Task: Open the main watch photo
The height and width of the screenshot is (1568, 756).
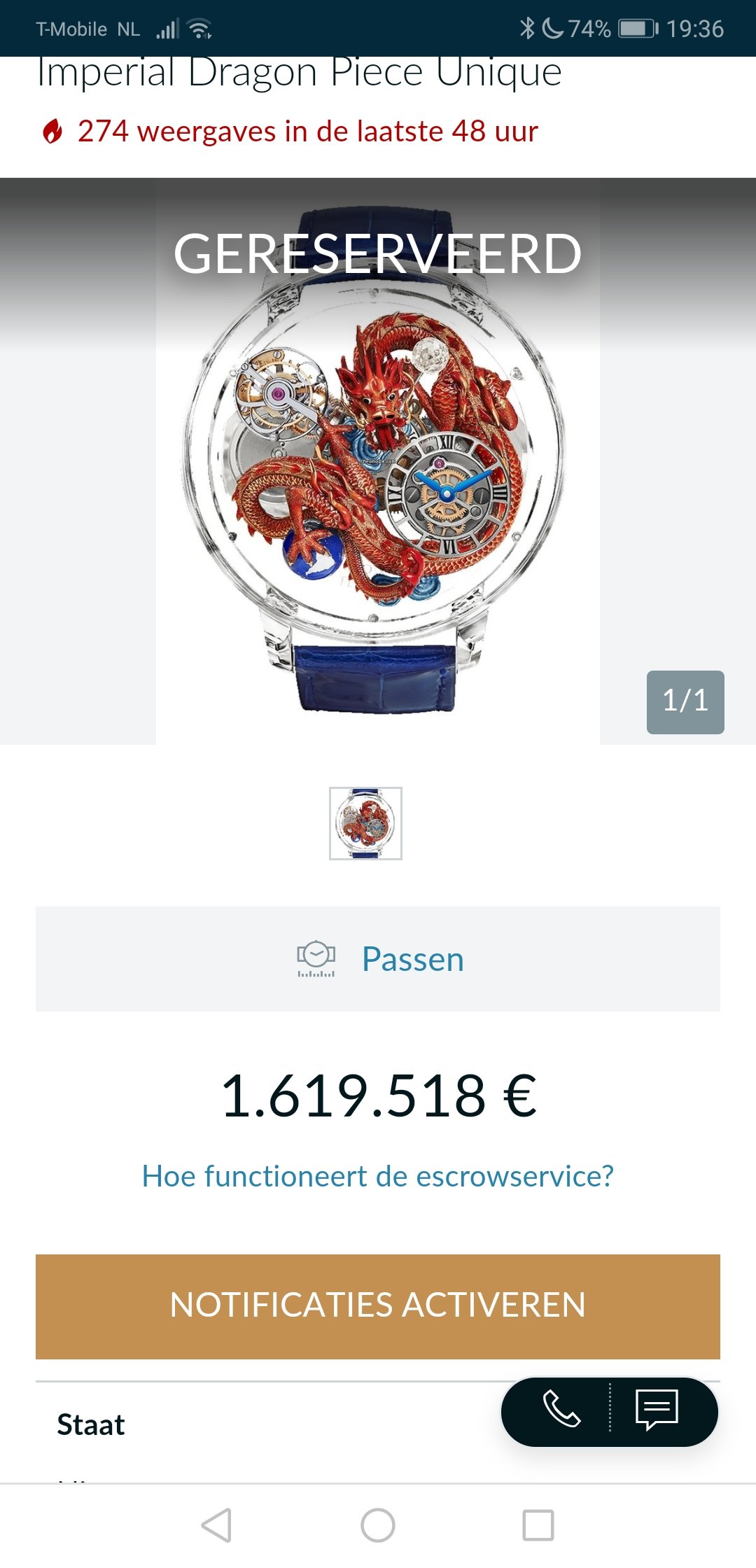Action: pos(378,461)
